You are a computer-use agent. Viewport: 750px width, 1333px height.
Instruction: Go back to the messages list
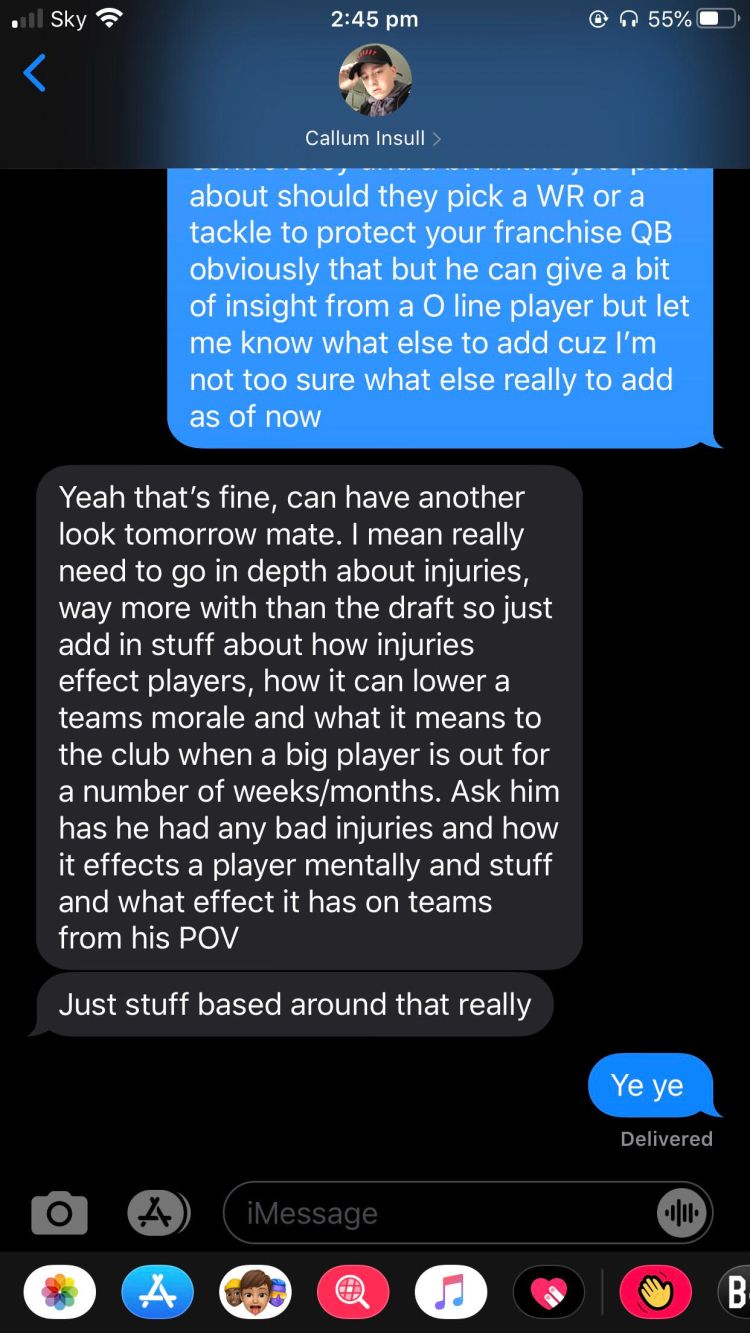pos(35,73)
